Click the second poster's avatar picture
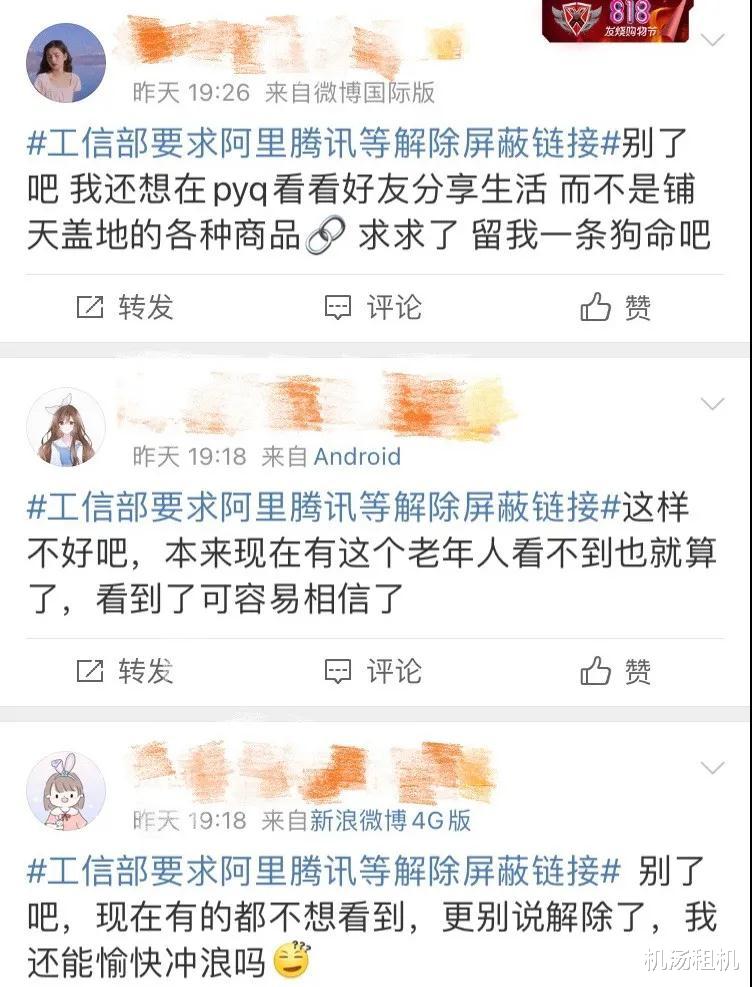The image size is (752, 987). click(x=64, y=427)
